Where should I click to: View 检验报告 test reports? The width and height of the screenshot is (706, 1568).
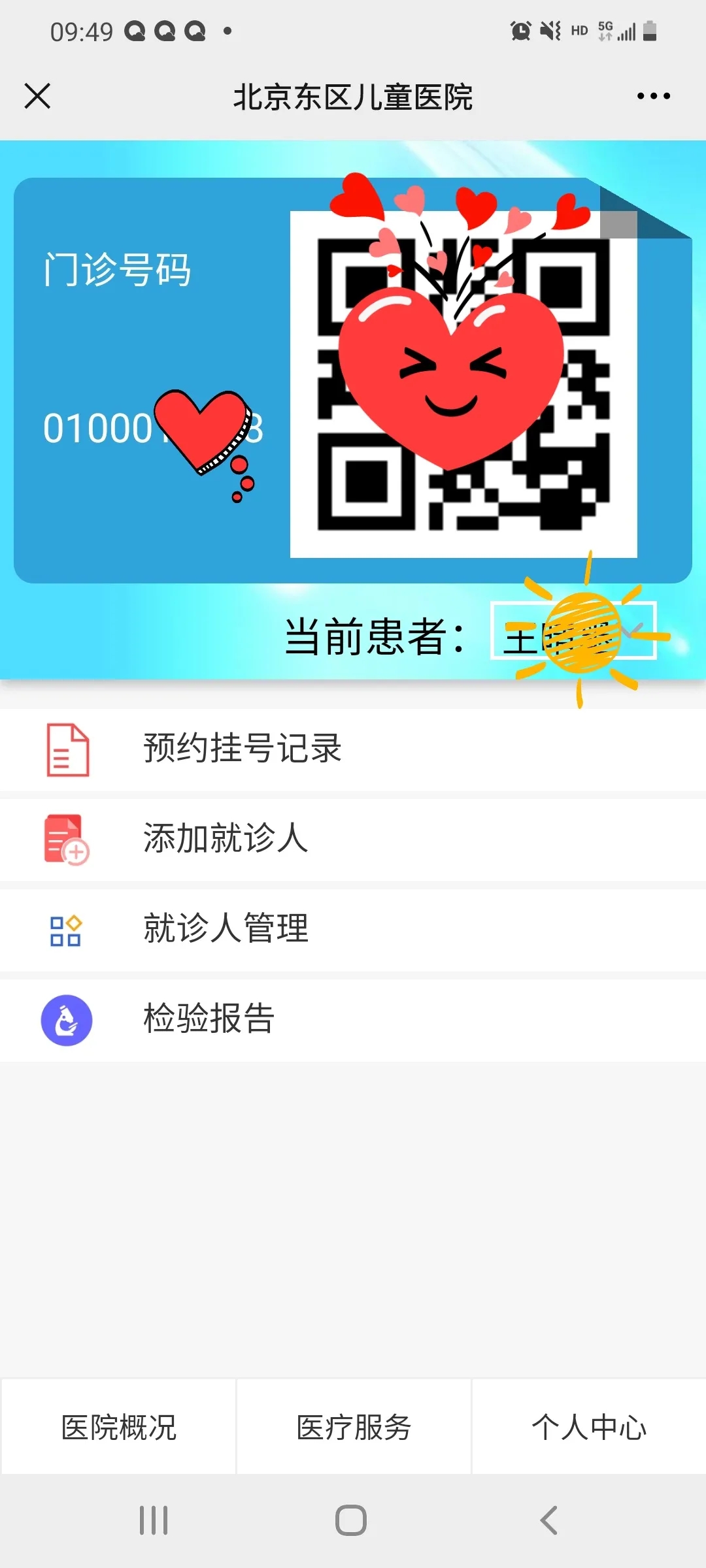click(x=353, y=1019)
